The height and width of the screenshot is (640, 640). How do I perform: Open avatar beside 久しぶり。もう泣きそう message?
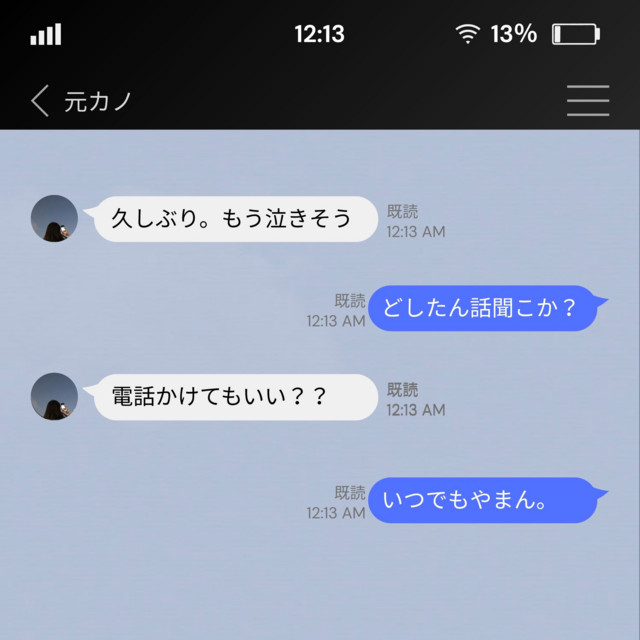click(54, 219)
